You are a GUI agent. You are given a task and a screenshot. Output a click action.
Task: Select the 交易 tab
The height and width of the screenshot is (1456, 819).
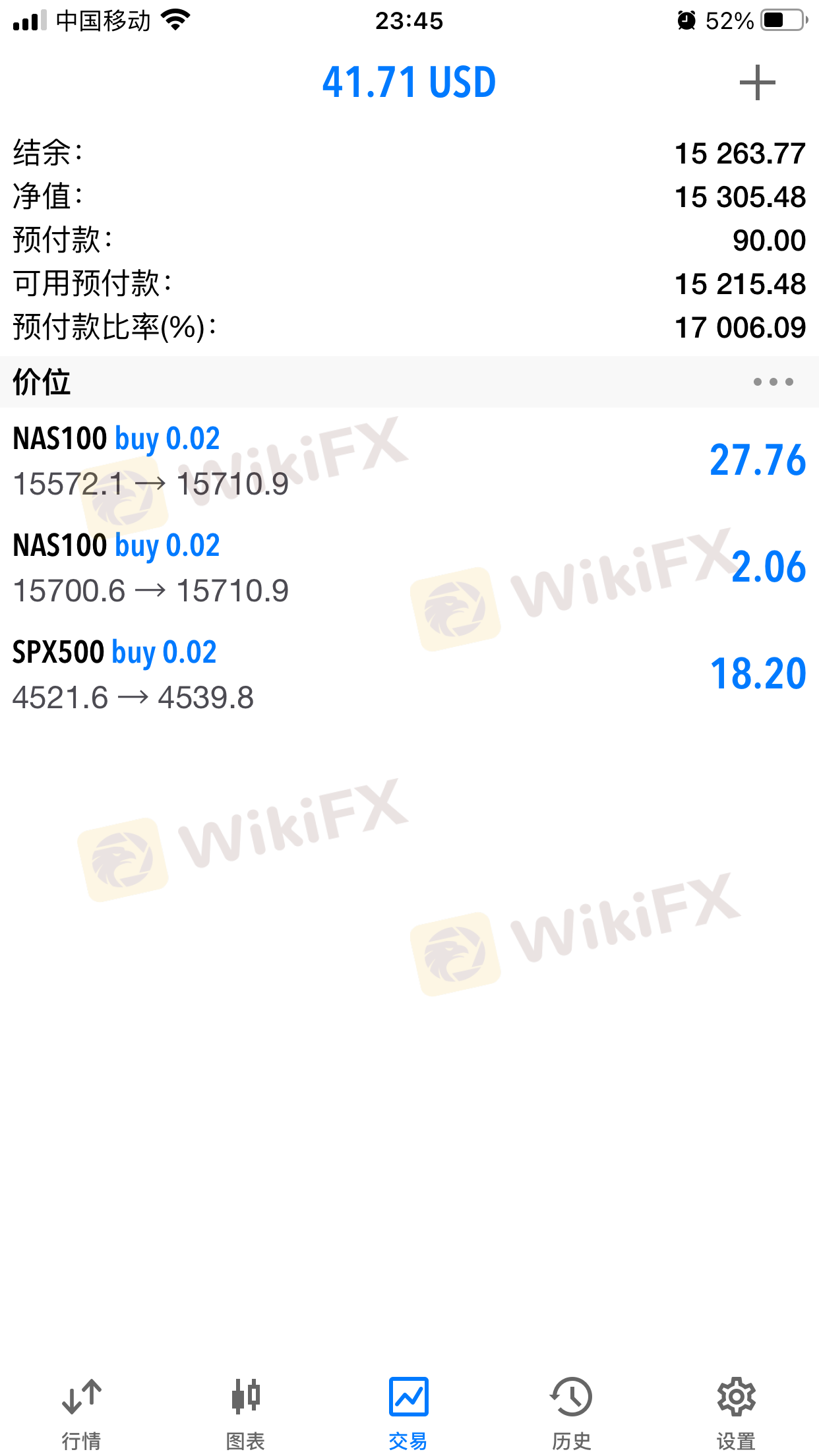[x=409, y=1411]
